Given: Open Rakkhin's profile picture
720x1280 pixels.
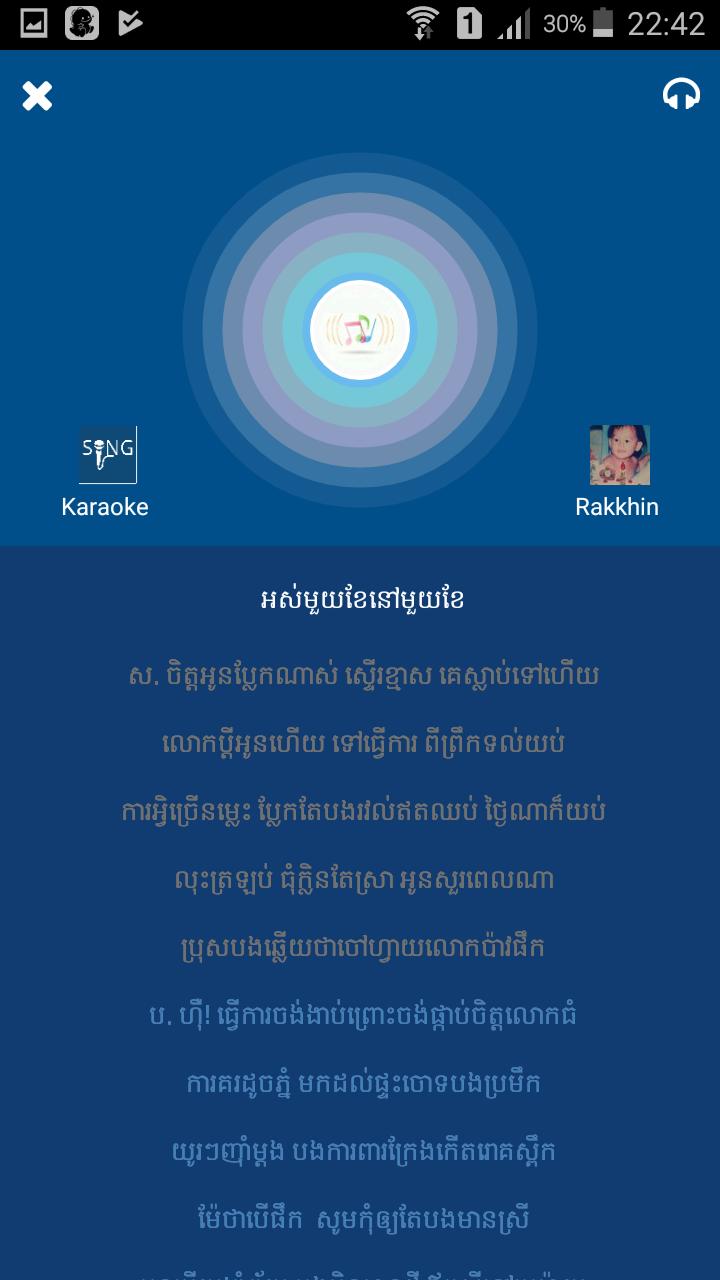Looking at the screenshot, I should click(x=619, y=455).
